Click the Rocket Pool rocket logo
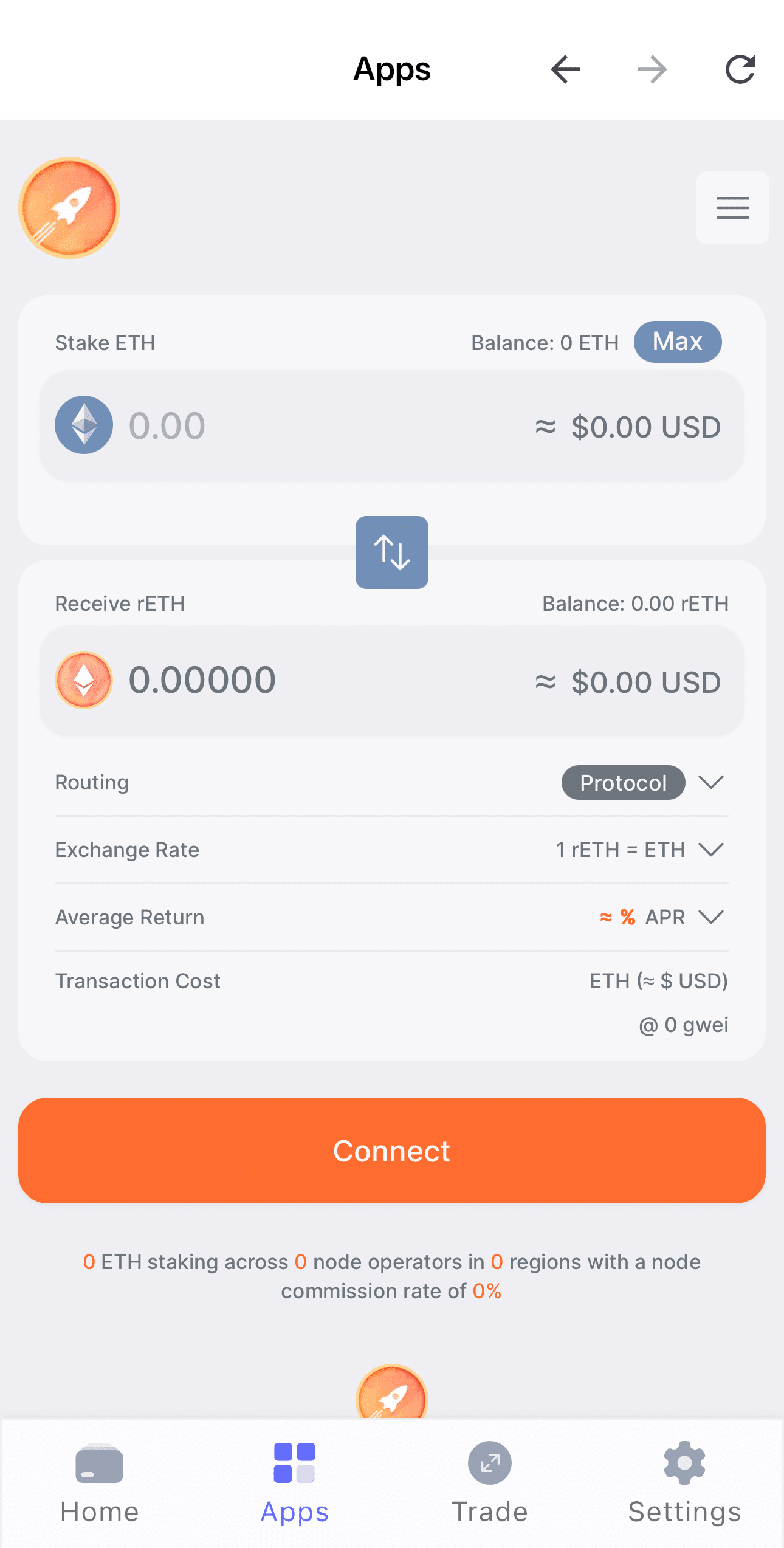Viewport: 784px width, 1548px height. point(69,208)
